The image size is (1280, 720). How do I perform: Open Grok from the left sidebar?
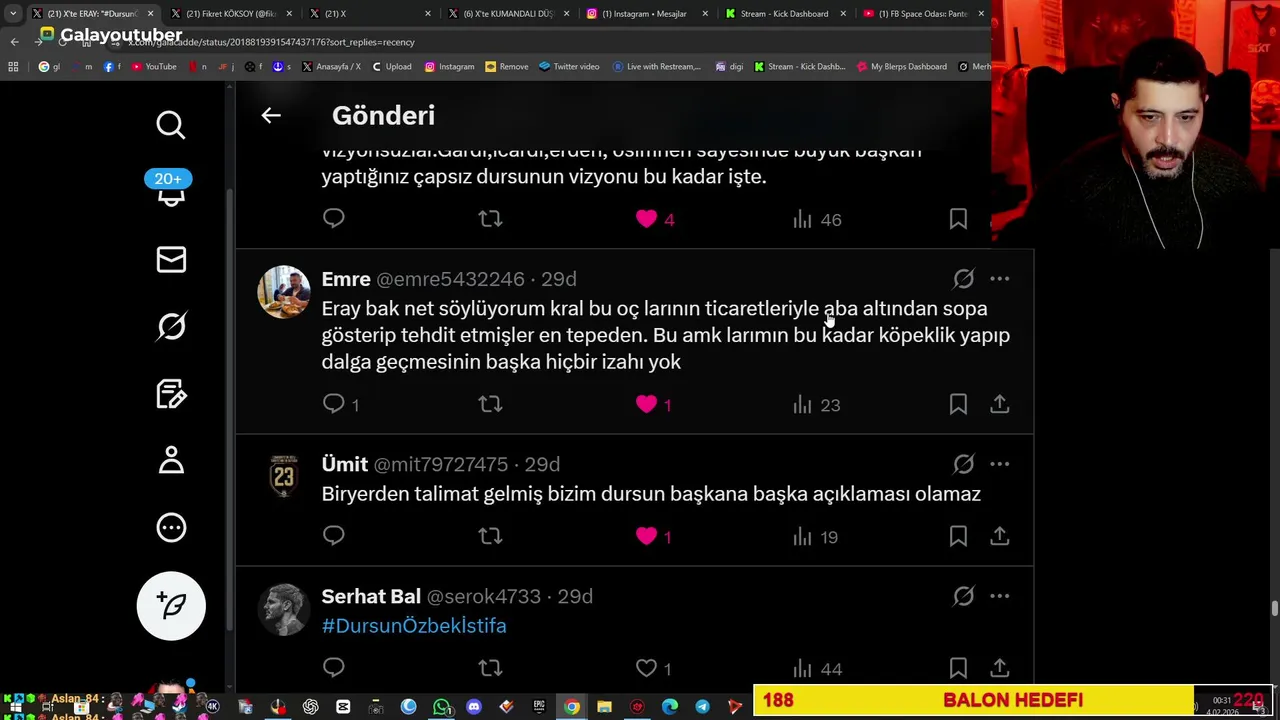tap(171, 327)
